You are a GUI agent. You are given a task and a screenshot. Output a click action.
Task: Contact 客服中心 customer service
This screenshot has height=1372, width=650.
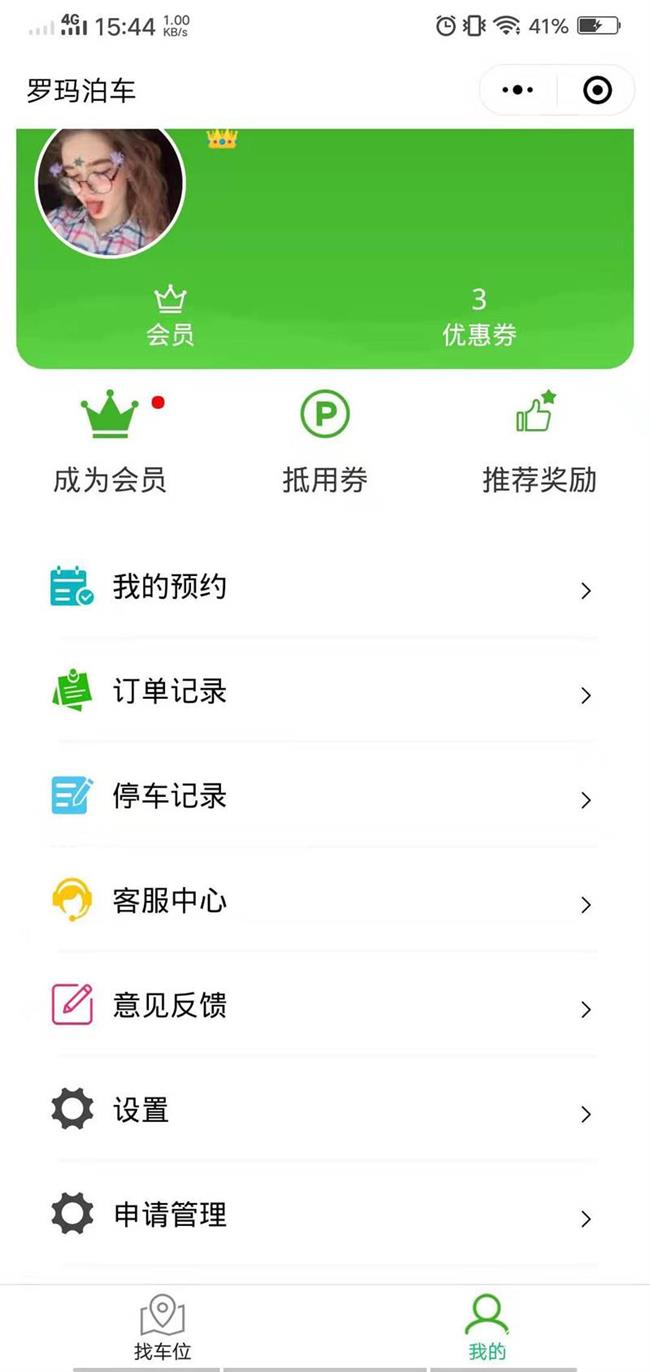pyautogui.click(x=325, y=901)
